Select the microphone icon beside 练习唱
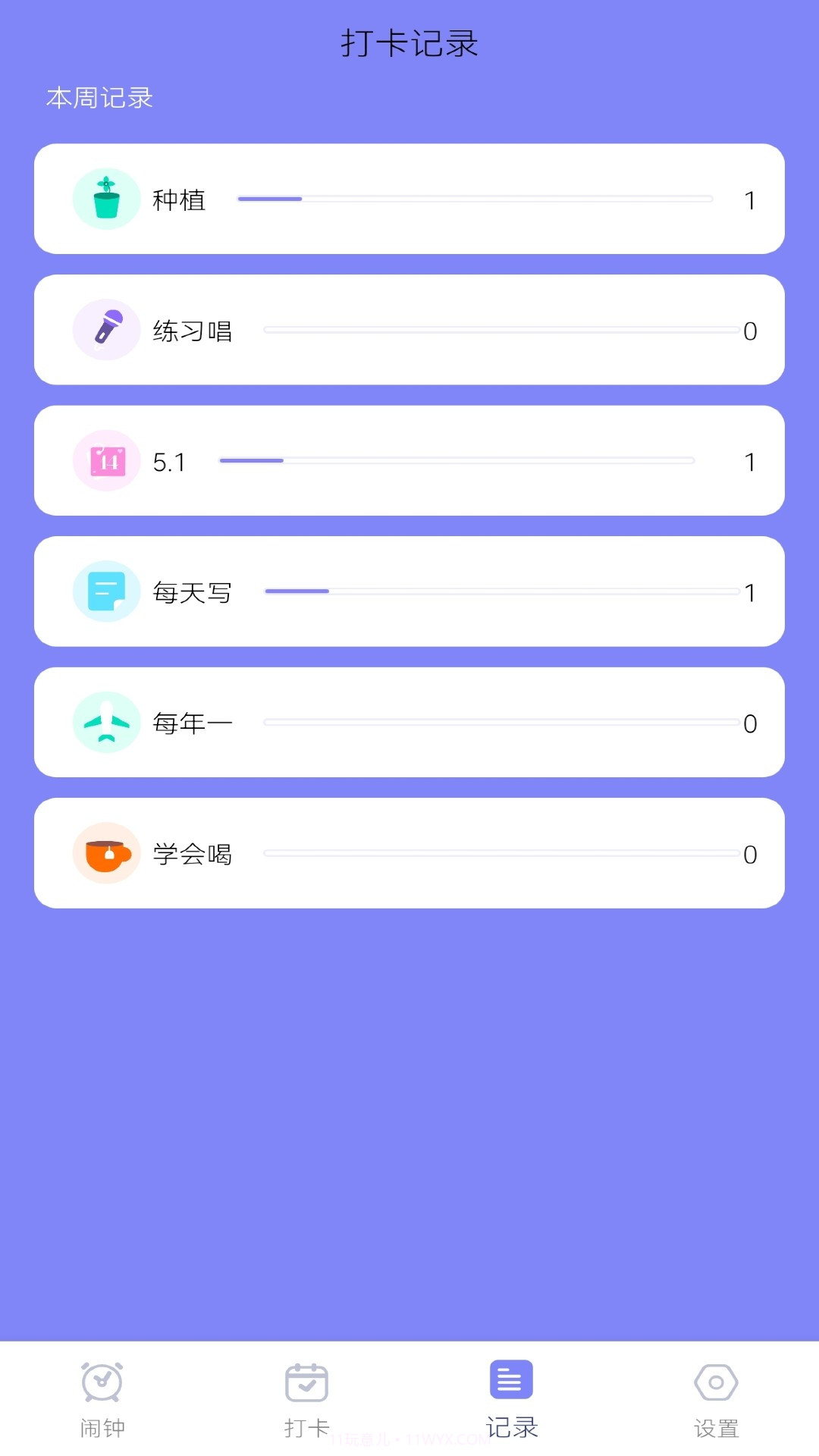Viewport: 819px width, 1456px height. point(106,329)
